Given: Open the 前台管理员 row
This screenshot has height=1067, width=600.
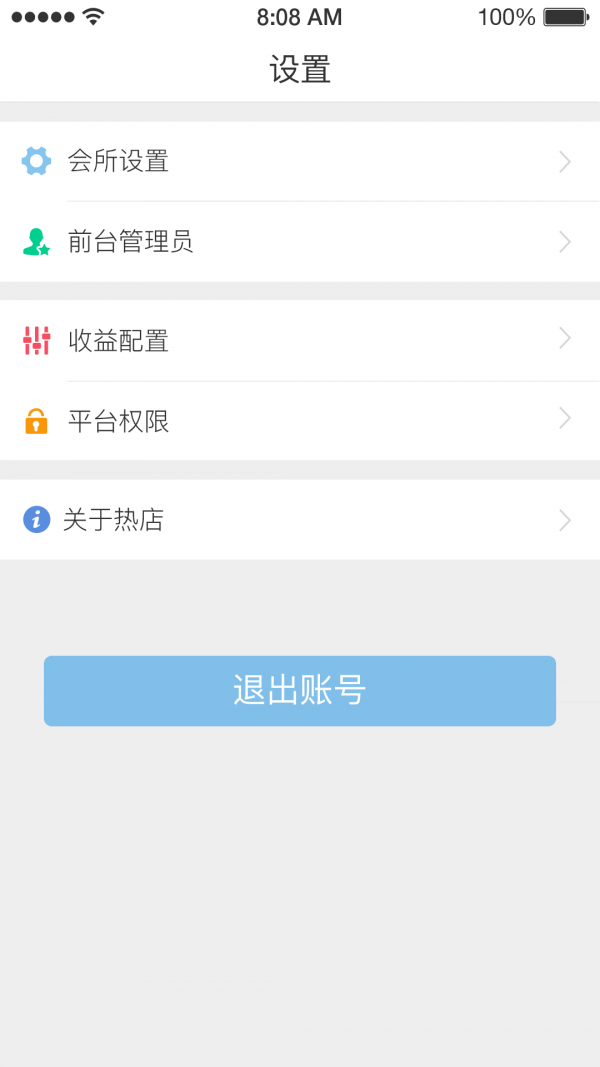Looking at the screenshot, I should (x=300, y=241).
